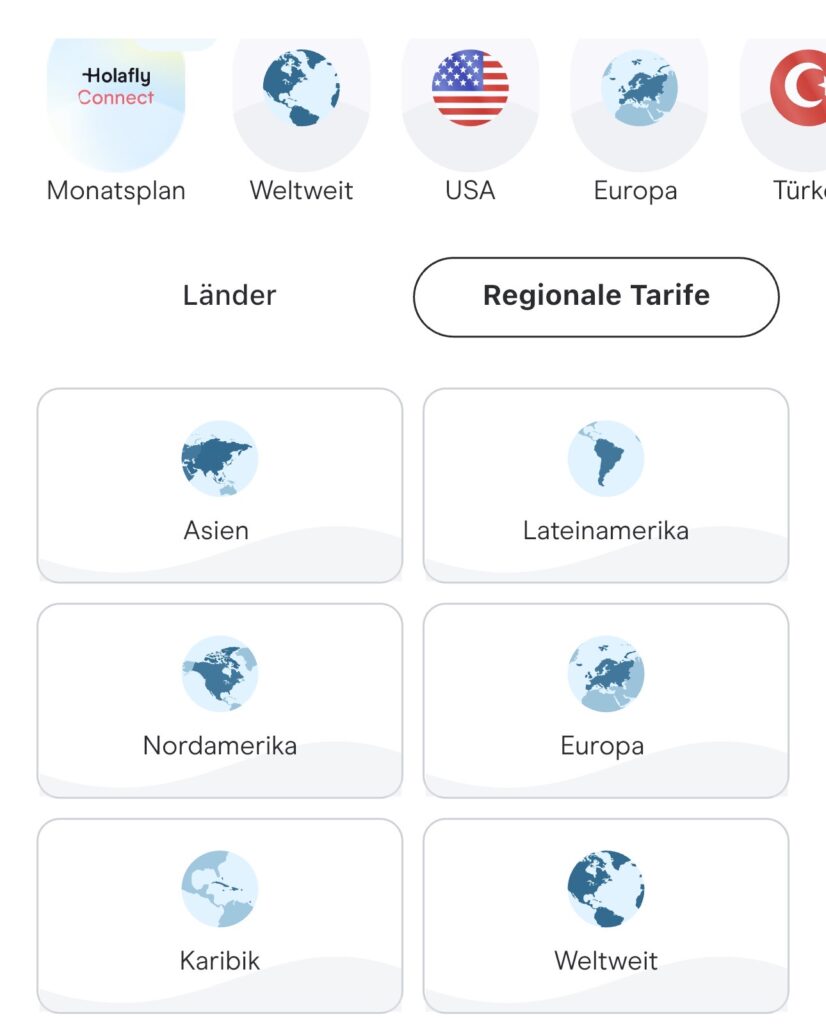Switch to the Länder tab
This screenshot has height=1024, width=826.
tap(229, 296)
